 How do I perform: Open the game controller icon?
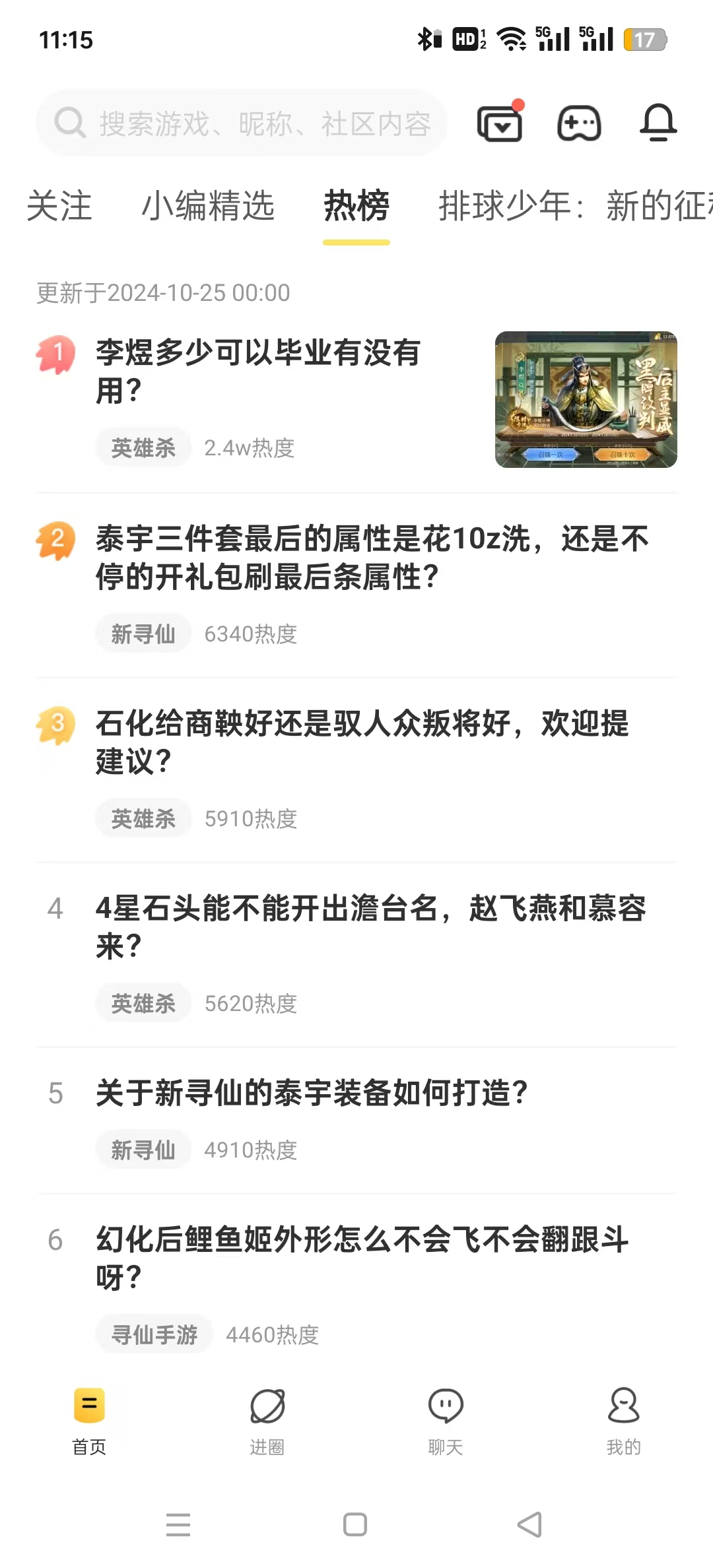click(x=579, y=123)
